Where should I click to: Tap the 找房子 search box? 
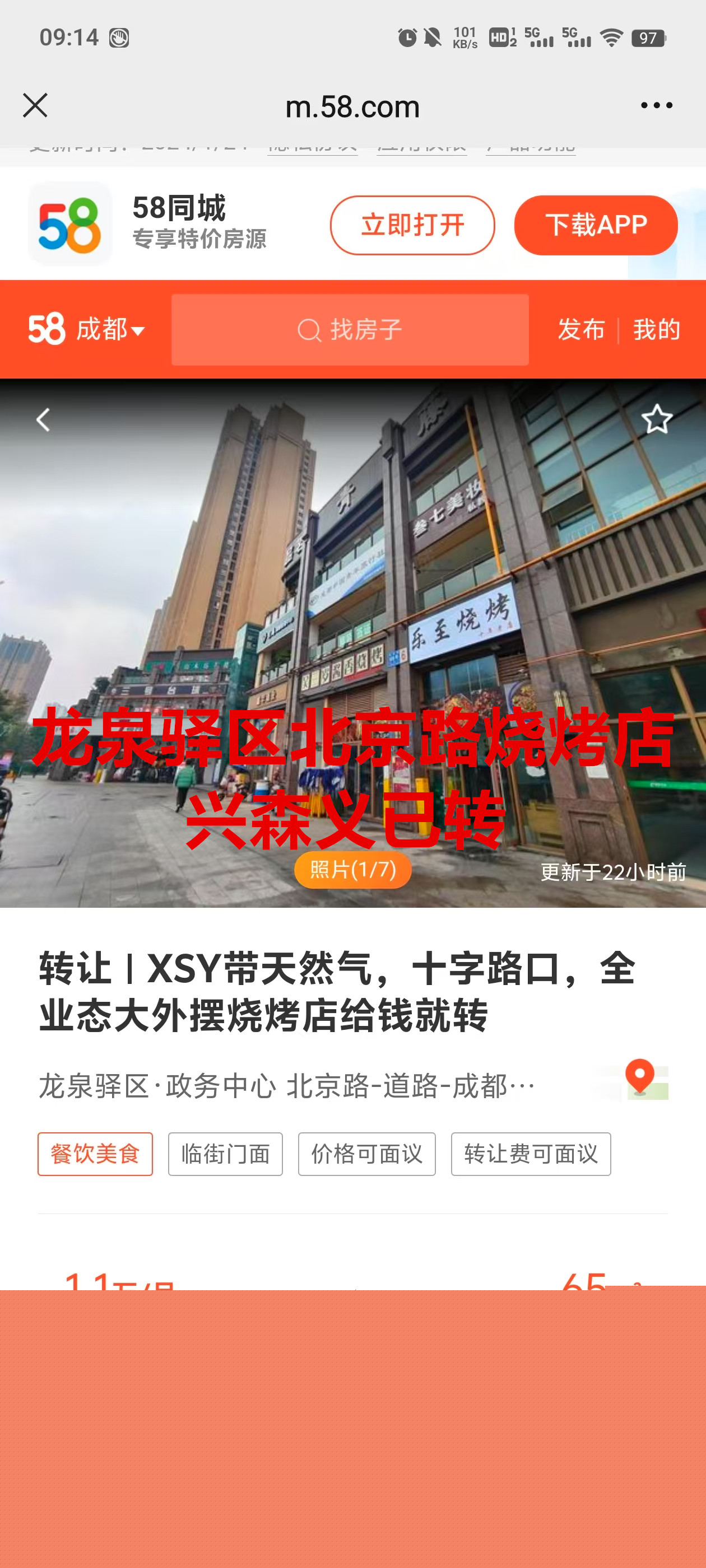[350, 330]
